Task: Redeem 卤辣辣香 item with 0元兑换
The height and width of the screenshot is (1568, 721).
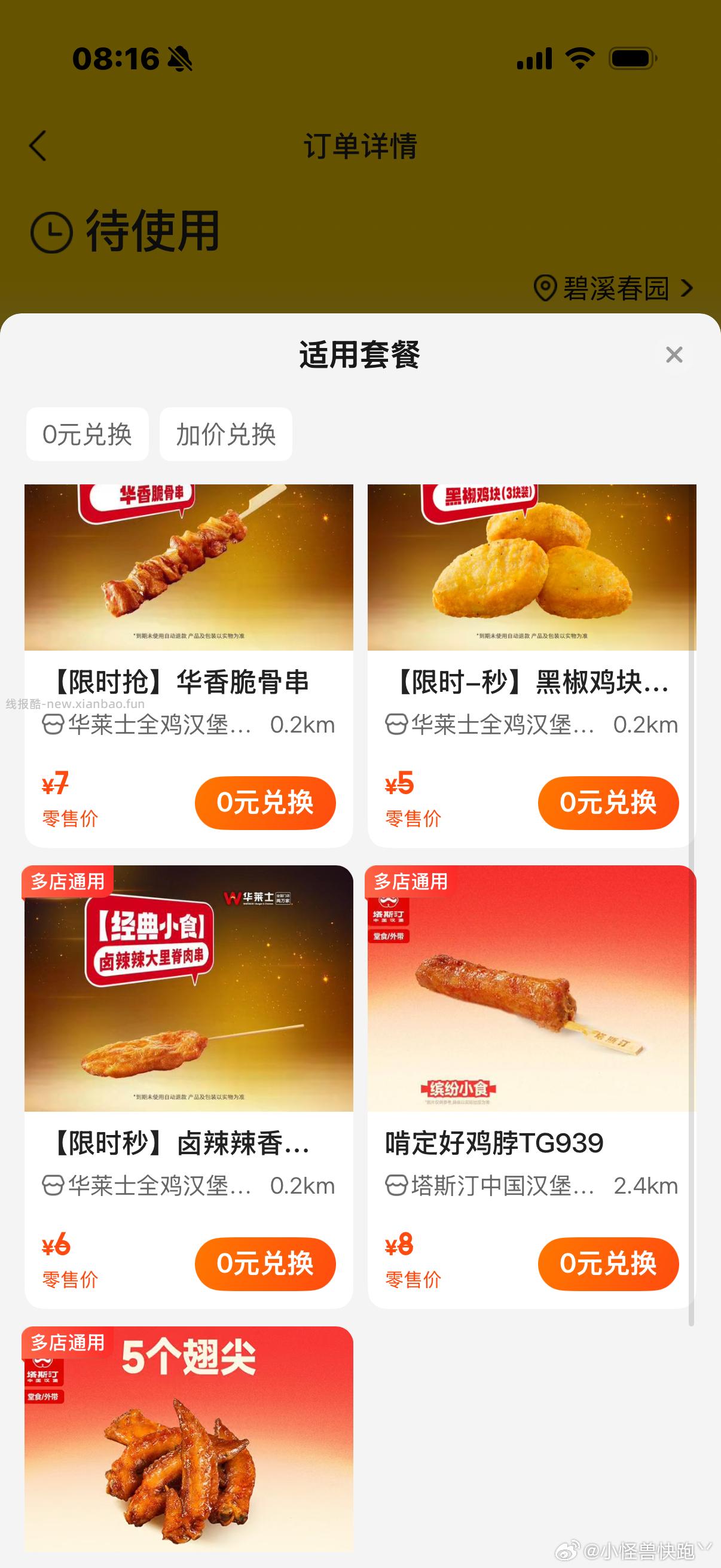Action: tap(265, 1264)
